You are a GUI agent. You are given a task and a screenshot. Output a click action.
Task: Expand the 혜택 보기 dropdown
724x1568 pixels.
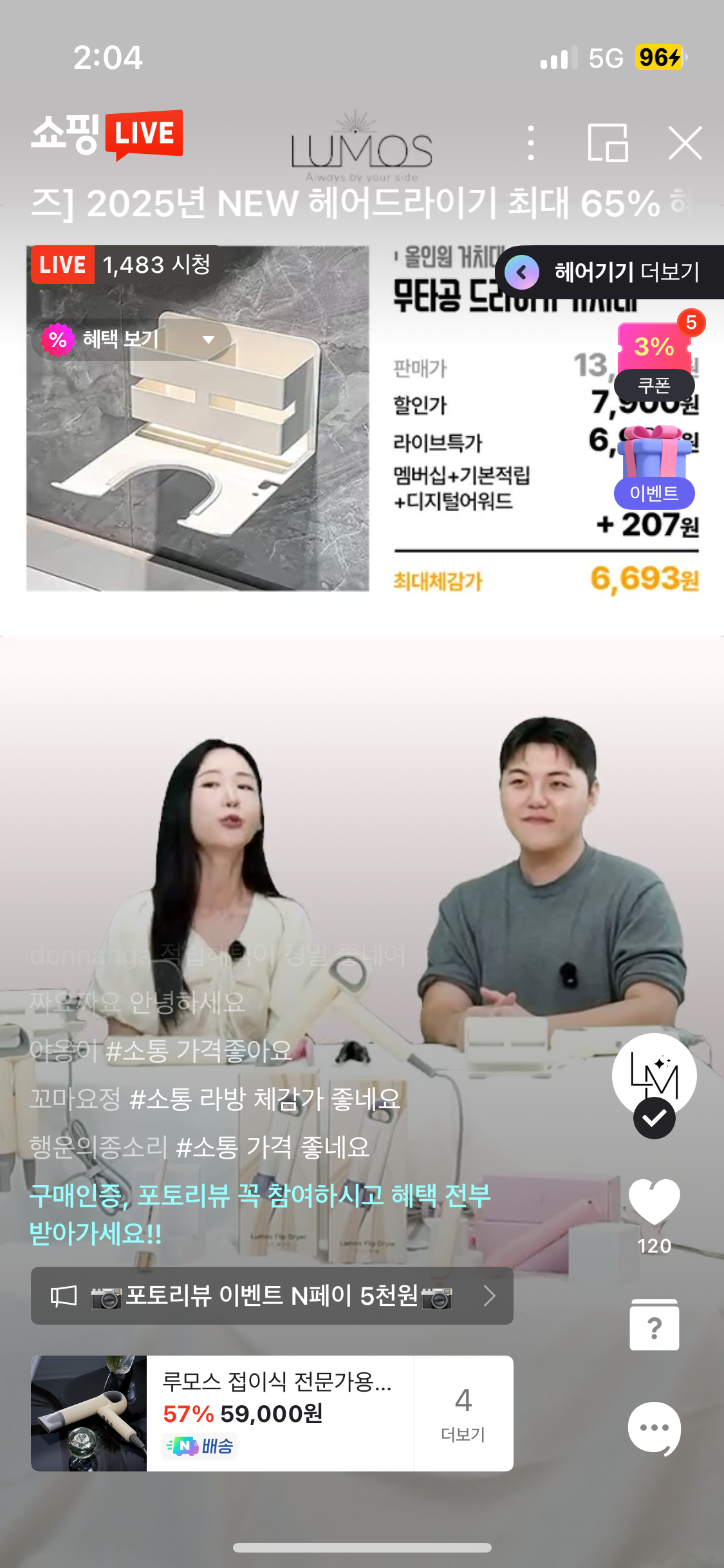pos(132,339)
